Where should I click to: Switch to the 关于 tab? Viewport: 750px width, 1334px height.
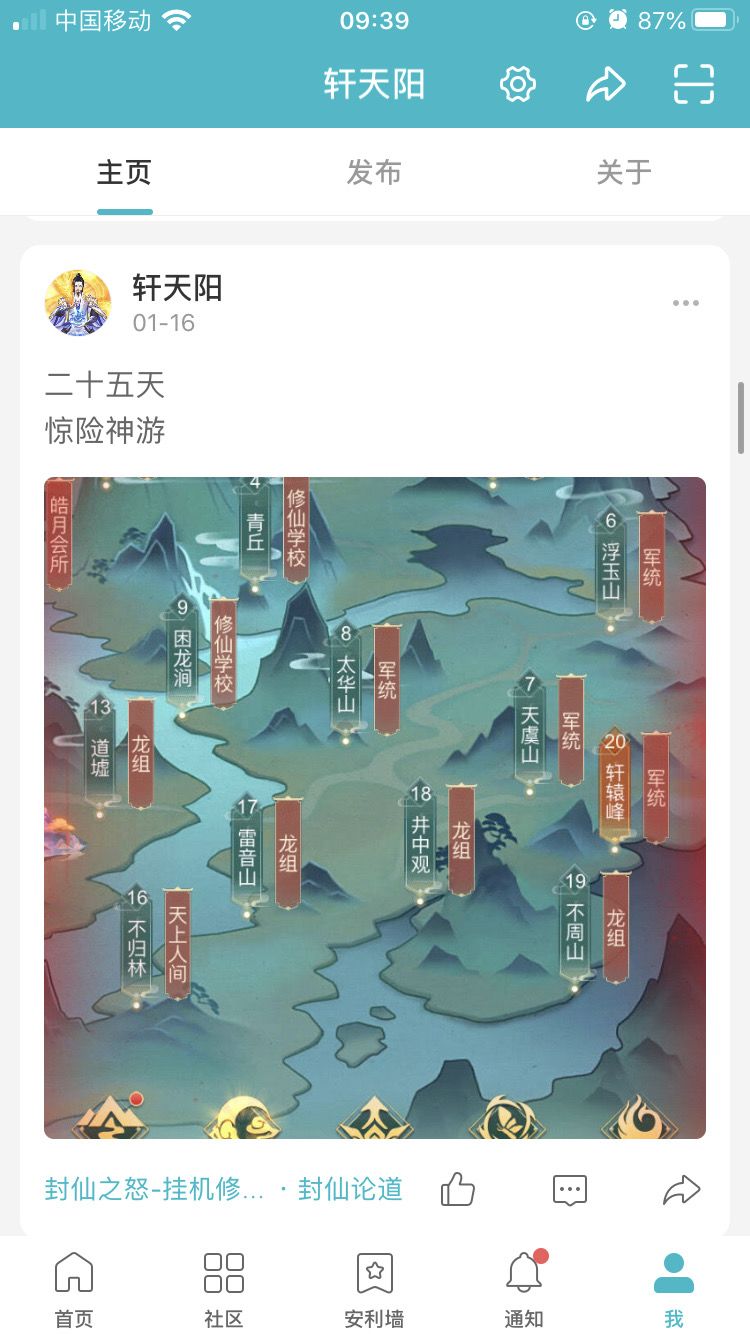623,172
